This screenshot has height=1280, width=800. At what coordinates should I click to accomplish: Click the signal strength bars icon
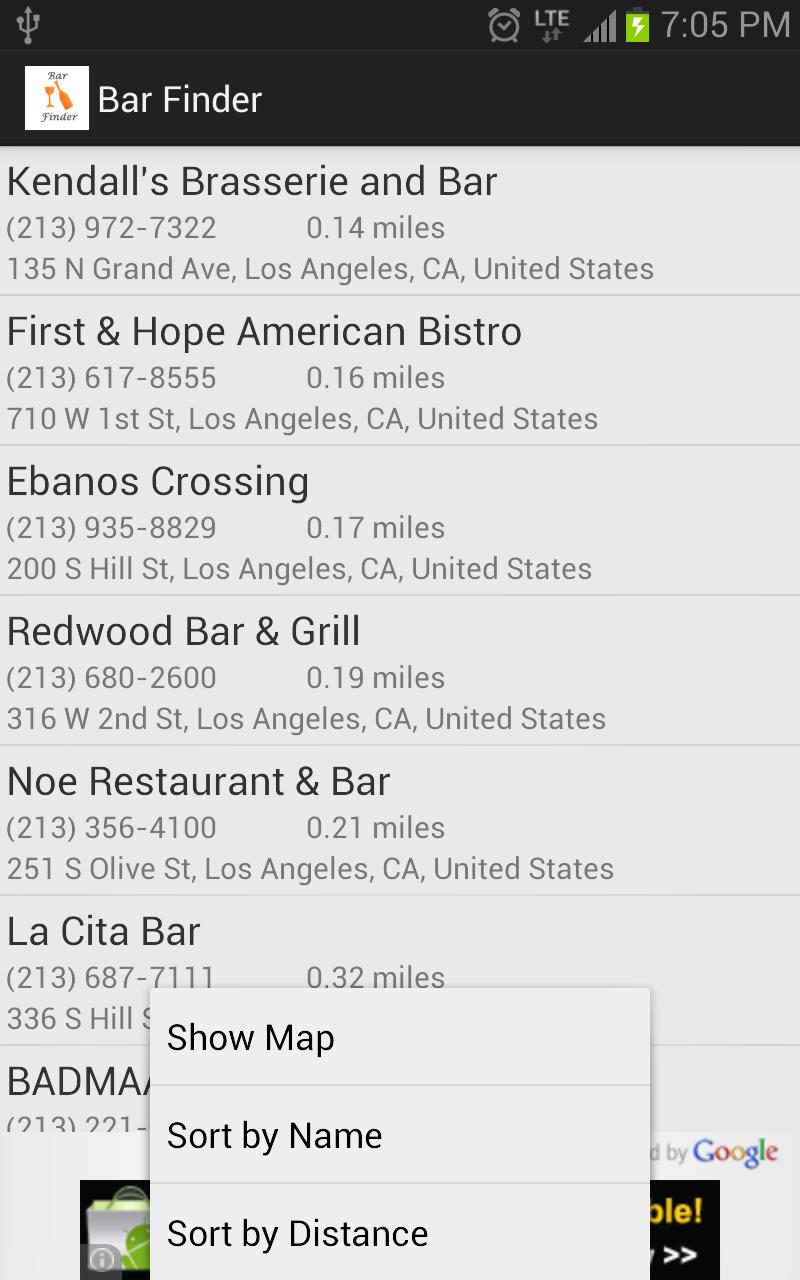coord(600,24)
